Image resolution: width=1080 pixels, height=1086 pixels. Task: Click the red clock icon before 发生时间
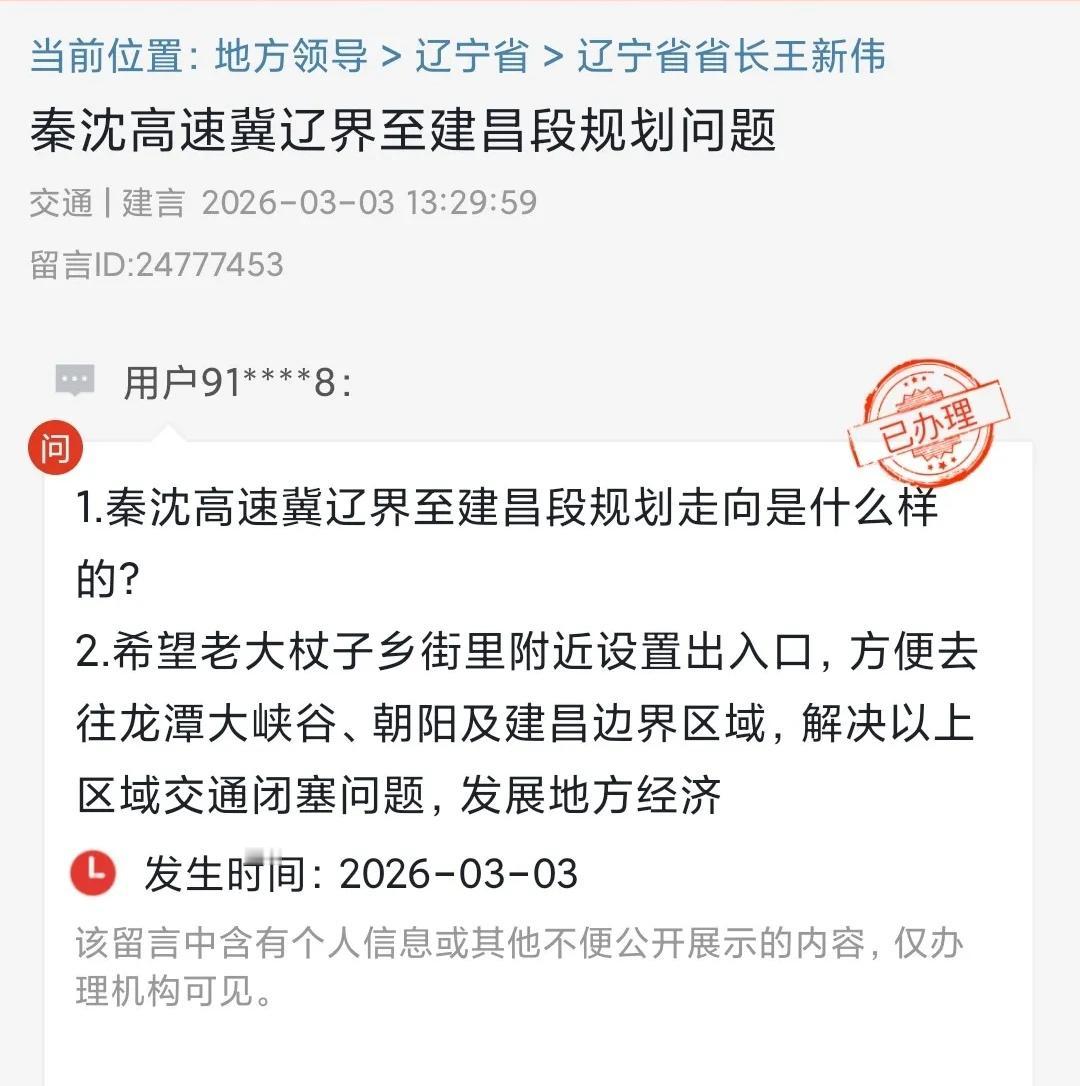click(x=91, y=872)
